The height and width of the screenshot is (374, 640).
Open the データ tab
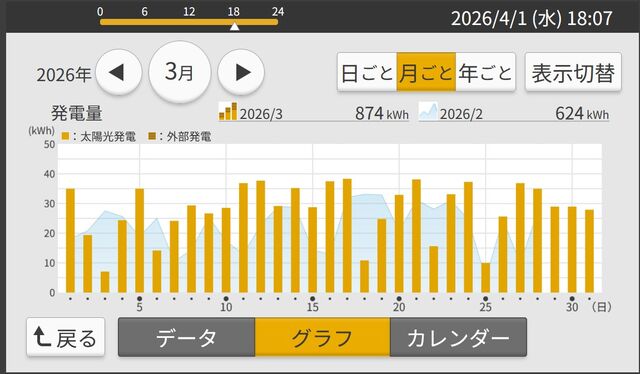pyautogui.click(x=187, y=337)
